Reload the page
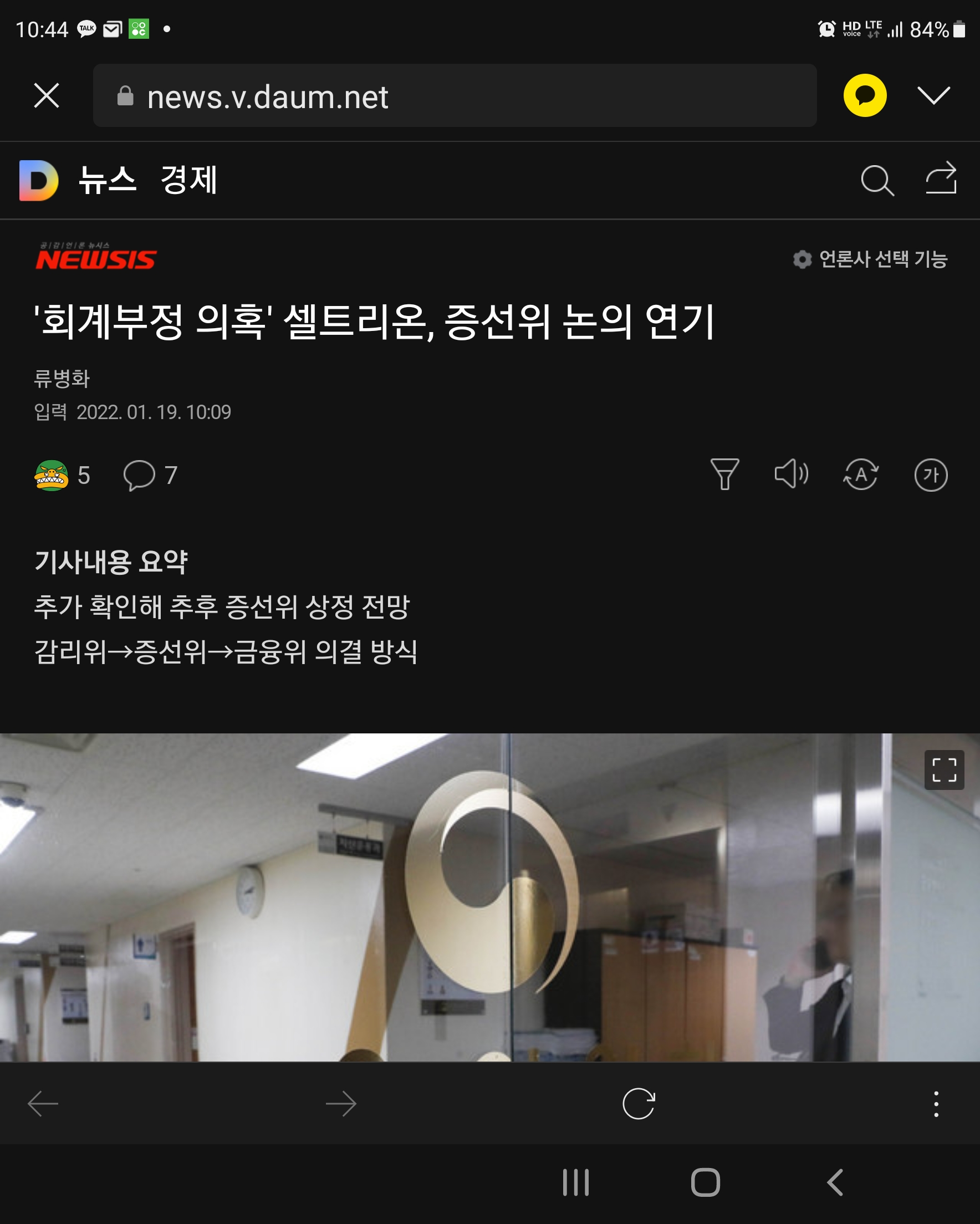The image size is (980, 1224). (639, 1104)
